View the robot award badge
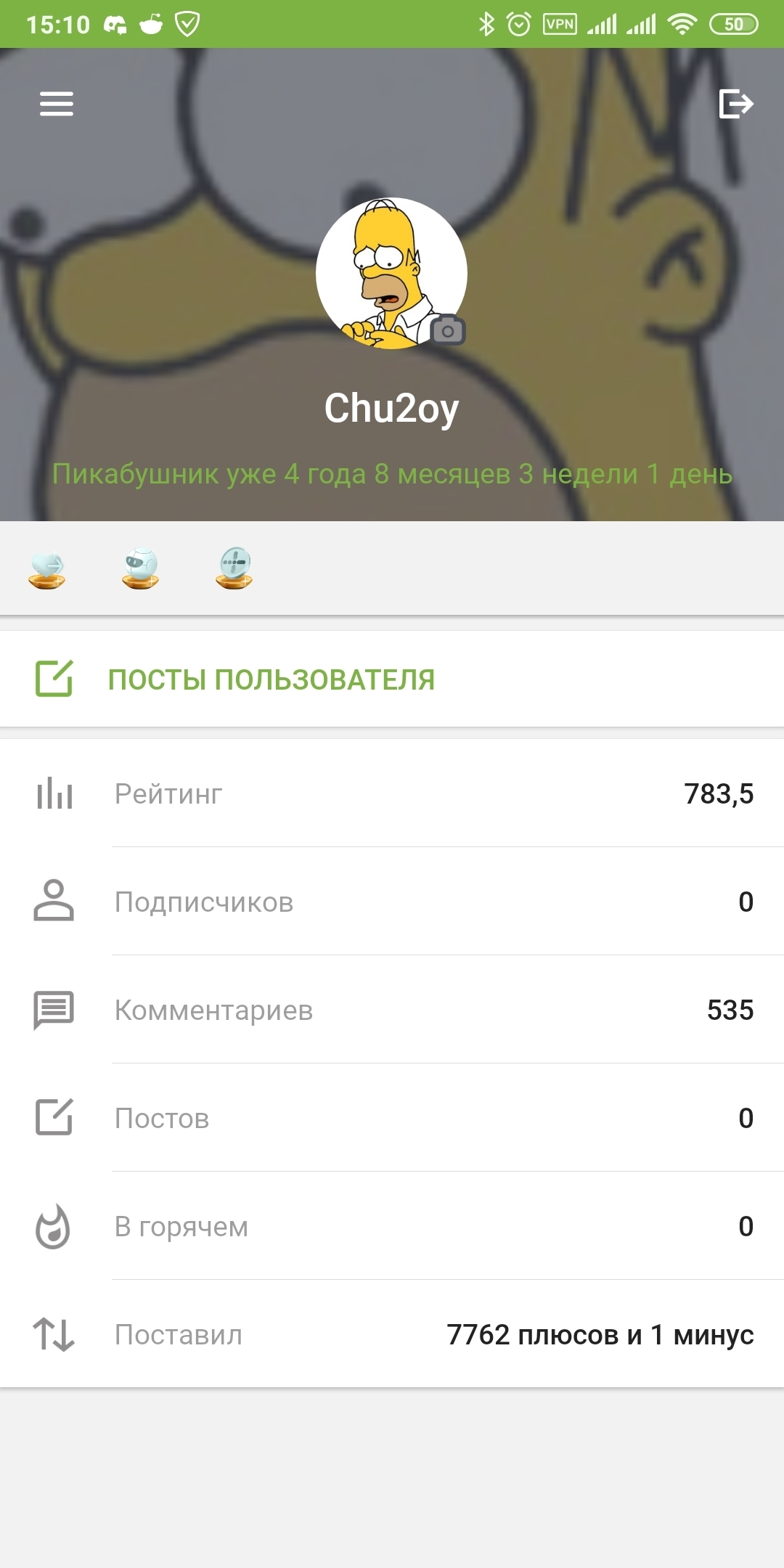The height and width of the screenshot is (1568, 784). pyautogui.click(x=140, y=568)
